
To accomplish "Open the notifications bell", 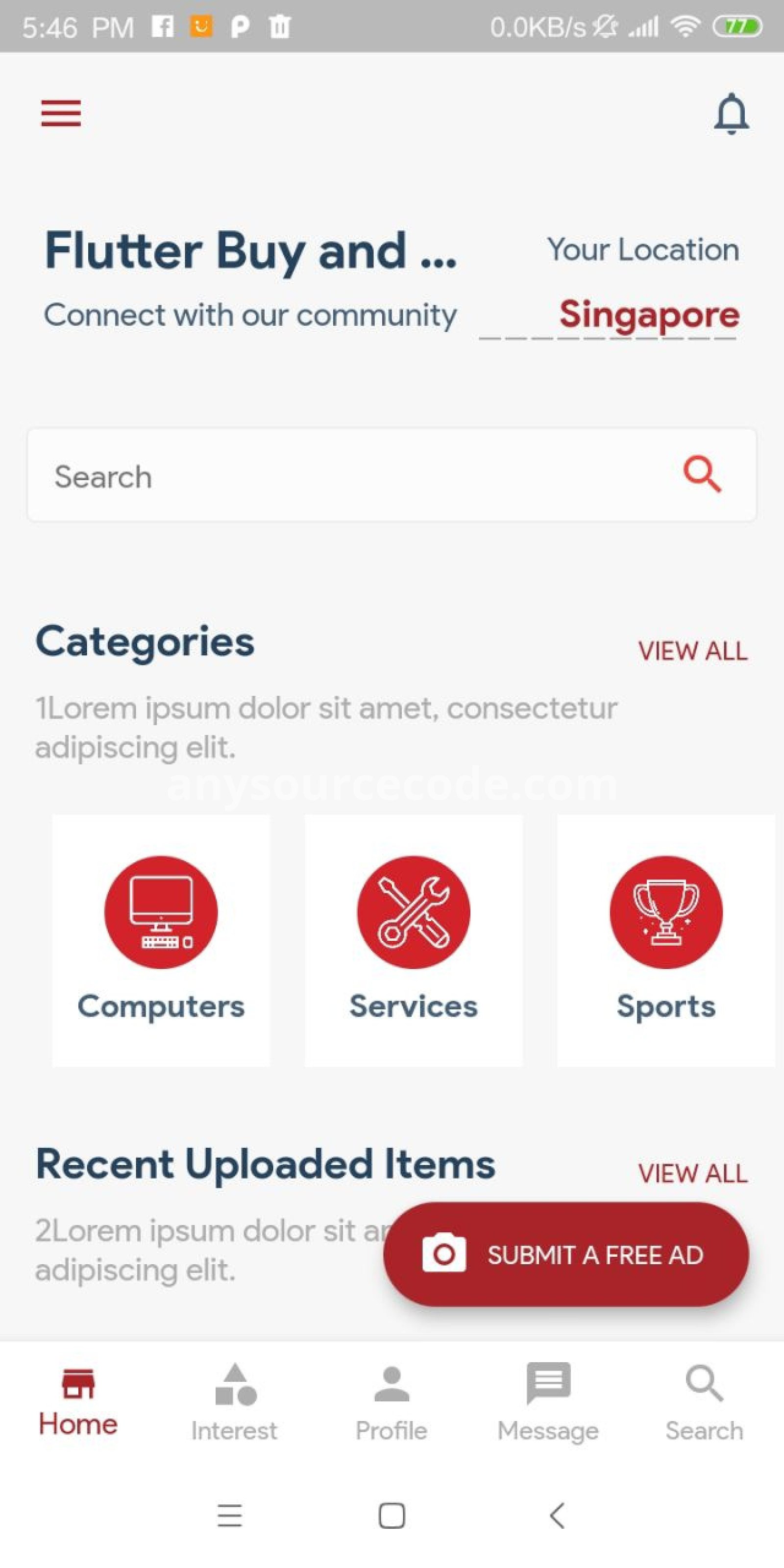I will click(x=731, y=114).
